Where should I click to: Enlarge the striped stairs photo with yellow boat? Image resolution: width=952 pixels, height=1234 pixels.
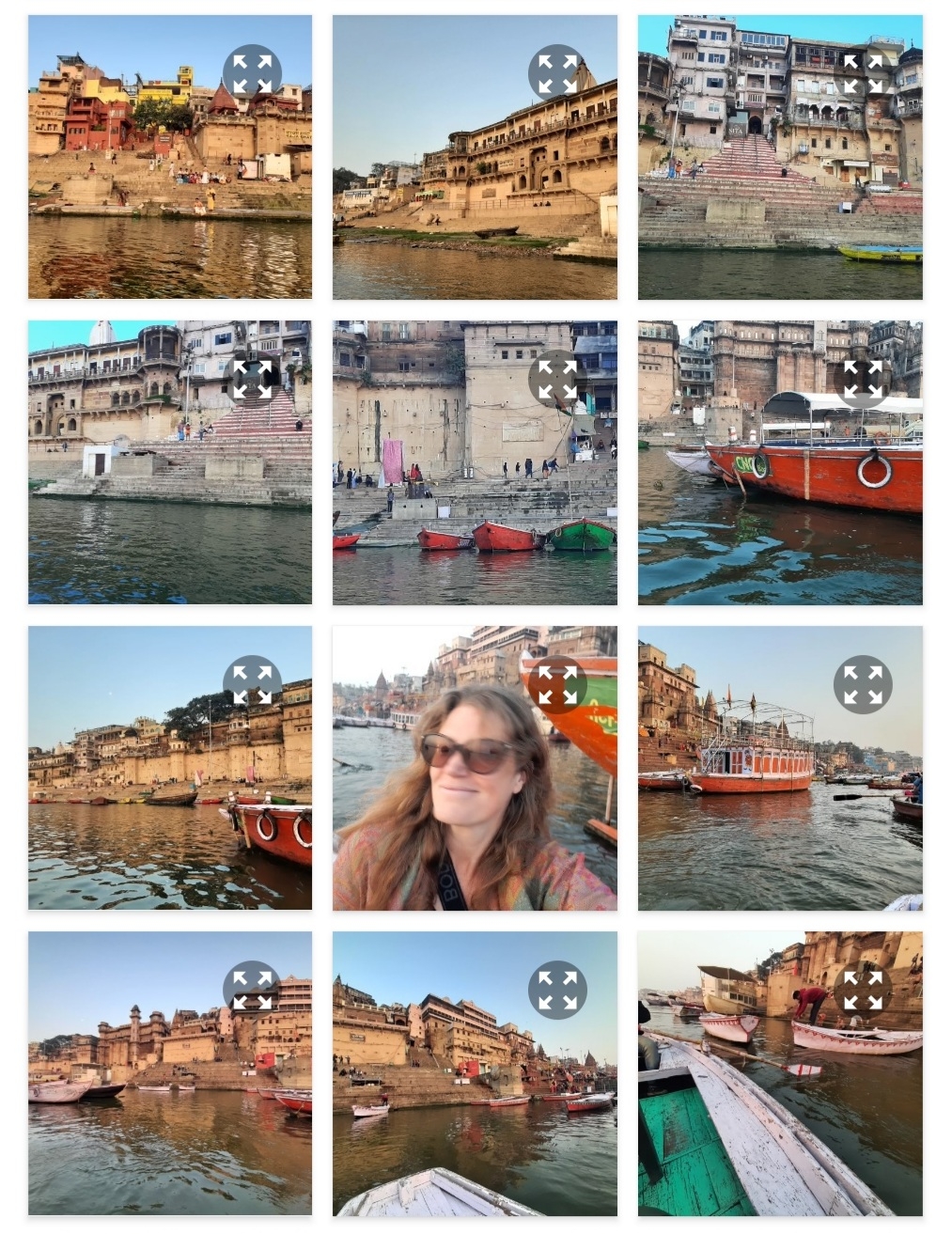[x=863, y=73]
